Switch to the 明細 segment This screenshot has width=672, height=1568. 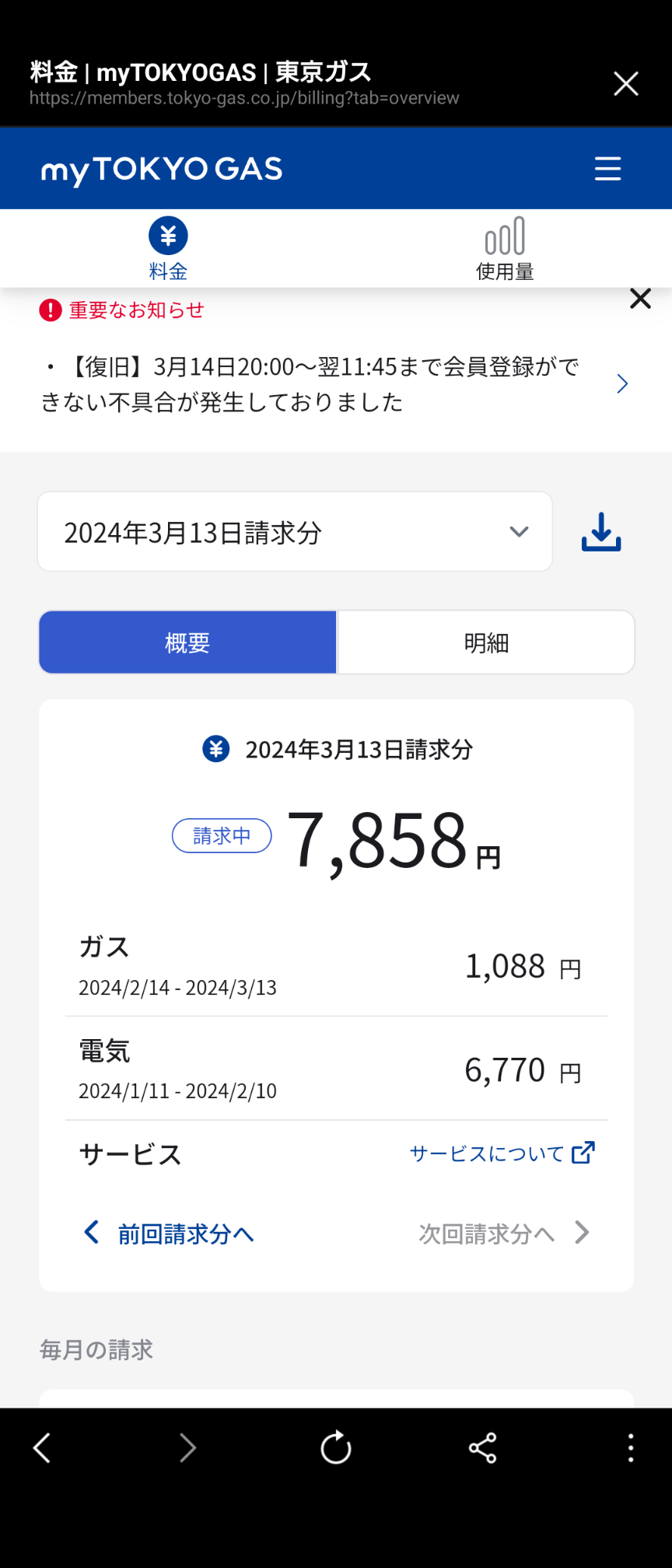click(486, 642)
